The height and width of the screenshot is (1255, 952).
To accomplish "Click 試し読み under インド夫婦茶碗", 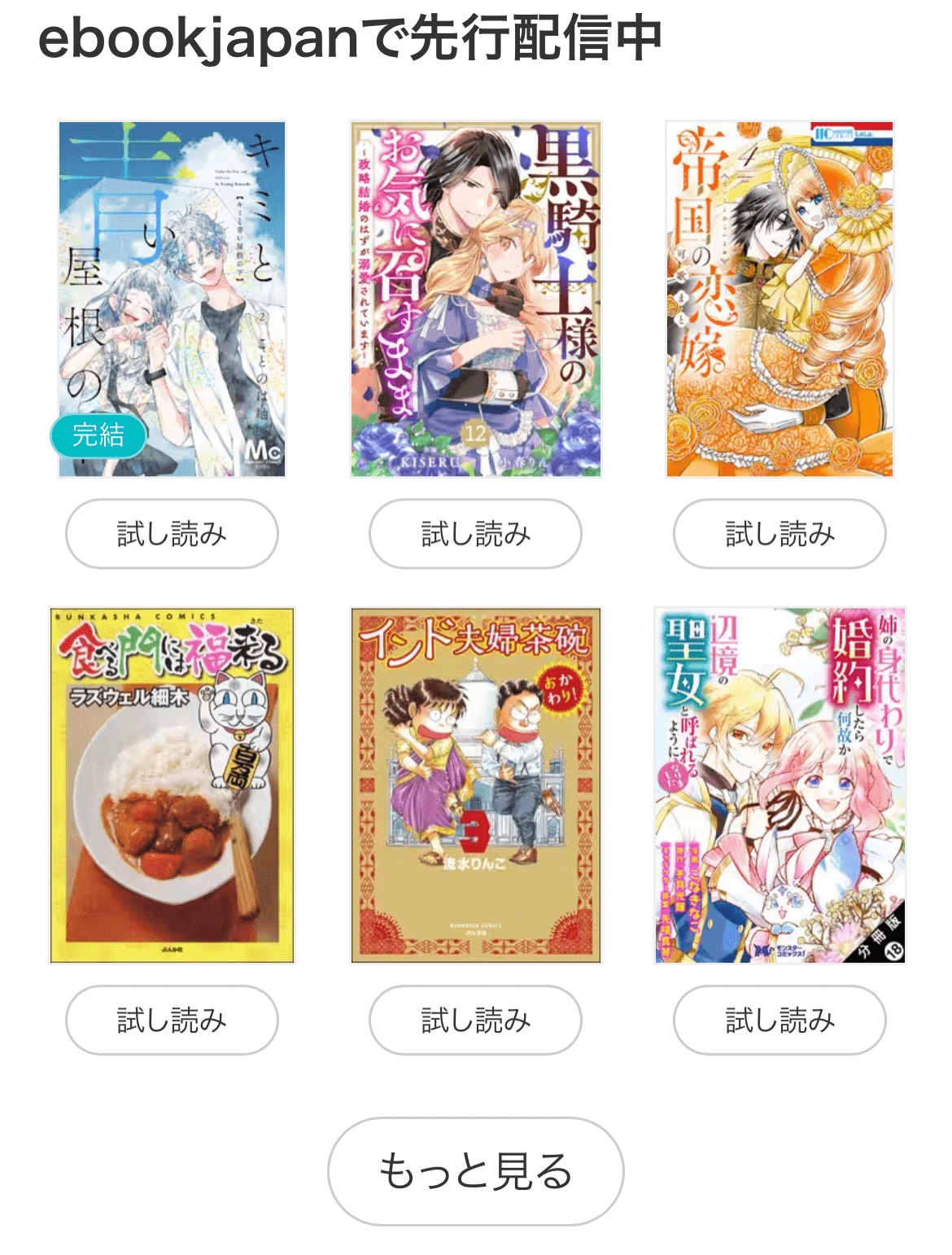I will (475, 1019).
